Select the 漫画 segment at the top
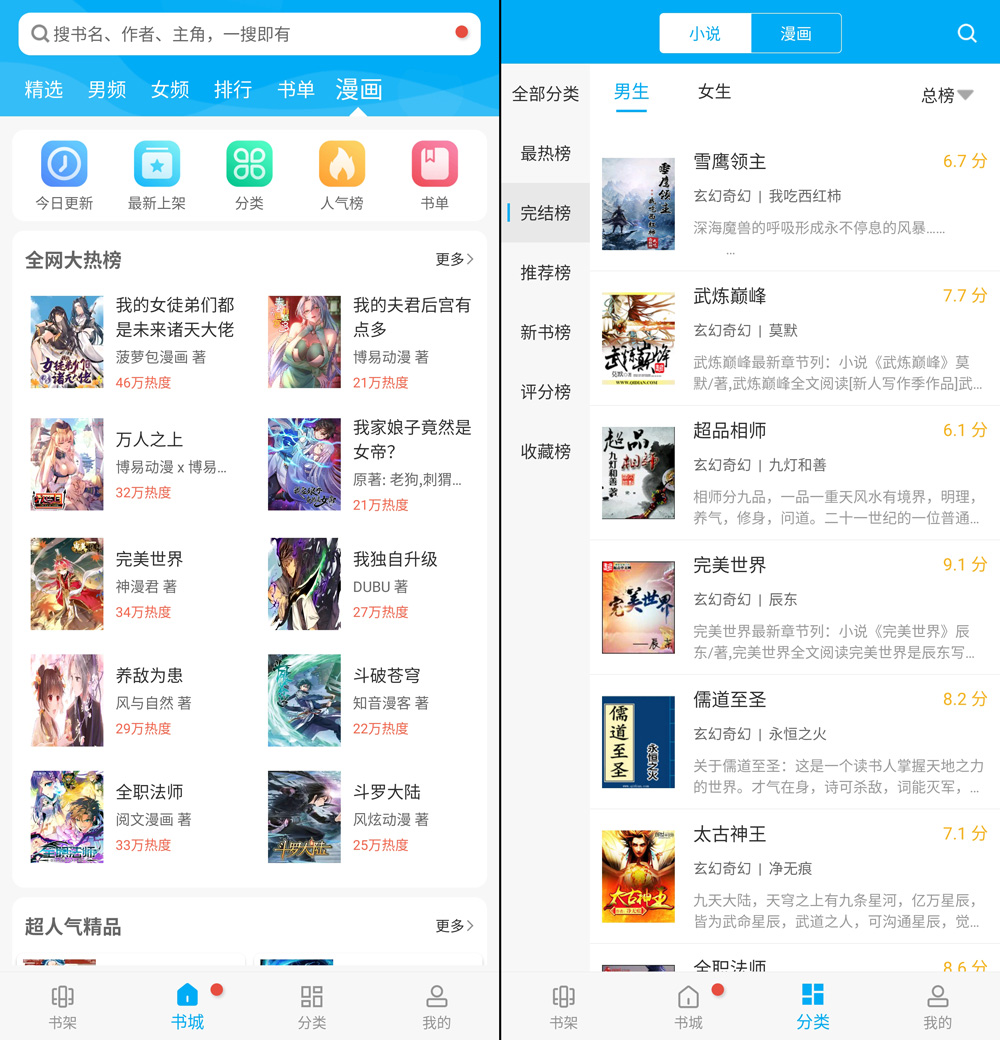Image resolution: width=1000 pixels, height=1040 pixels. coord(796,34)
